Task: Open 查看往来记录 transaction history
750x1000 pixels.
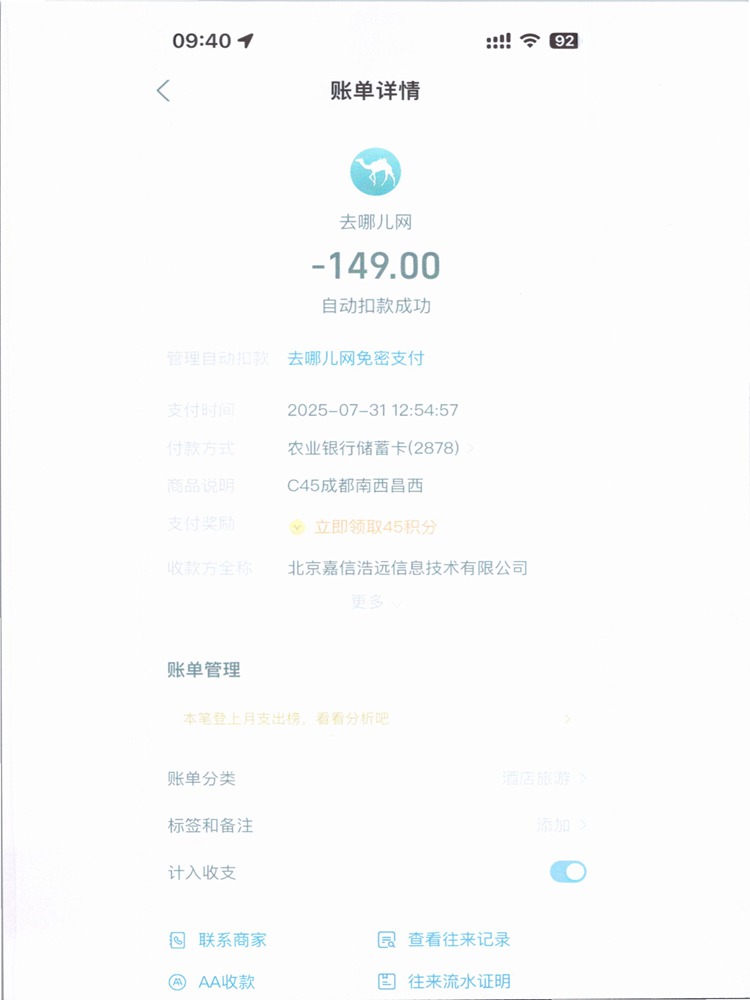Action: click(446, 940)
